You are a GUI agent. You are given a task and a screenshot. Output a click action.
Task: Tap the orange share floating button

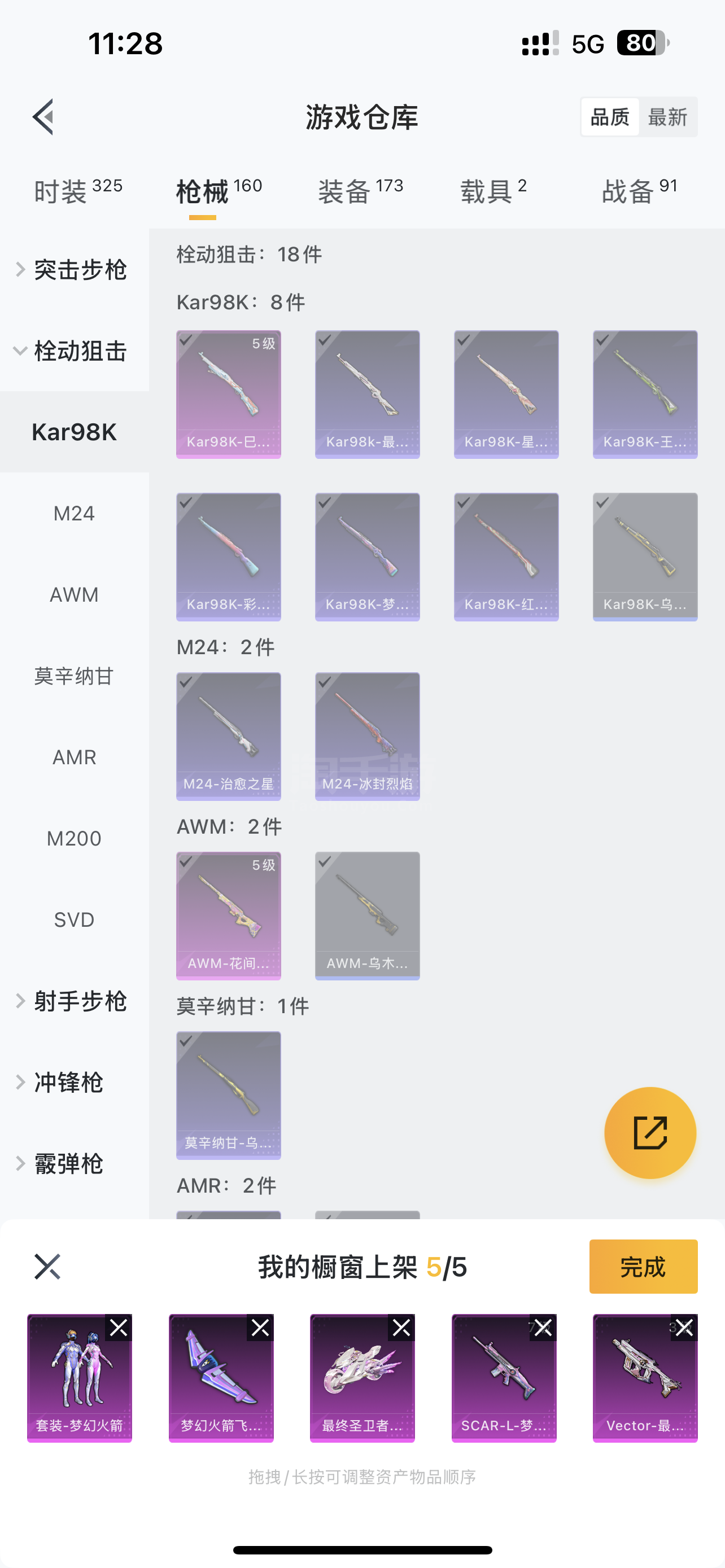pyautogui.click(x=650, y=1133)
